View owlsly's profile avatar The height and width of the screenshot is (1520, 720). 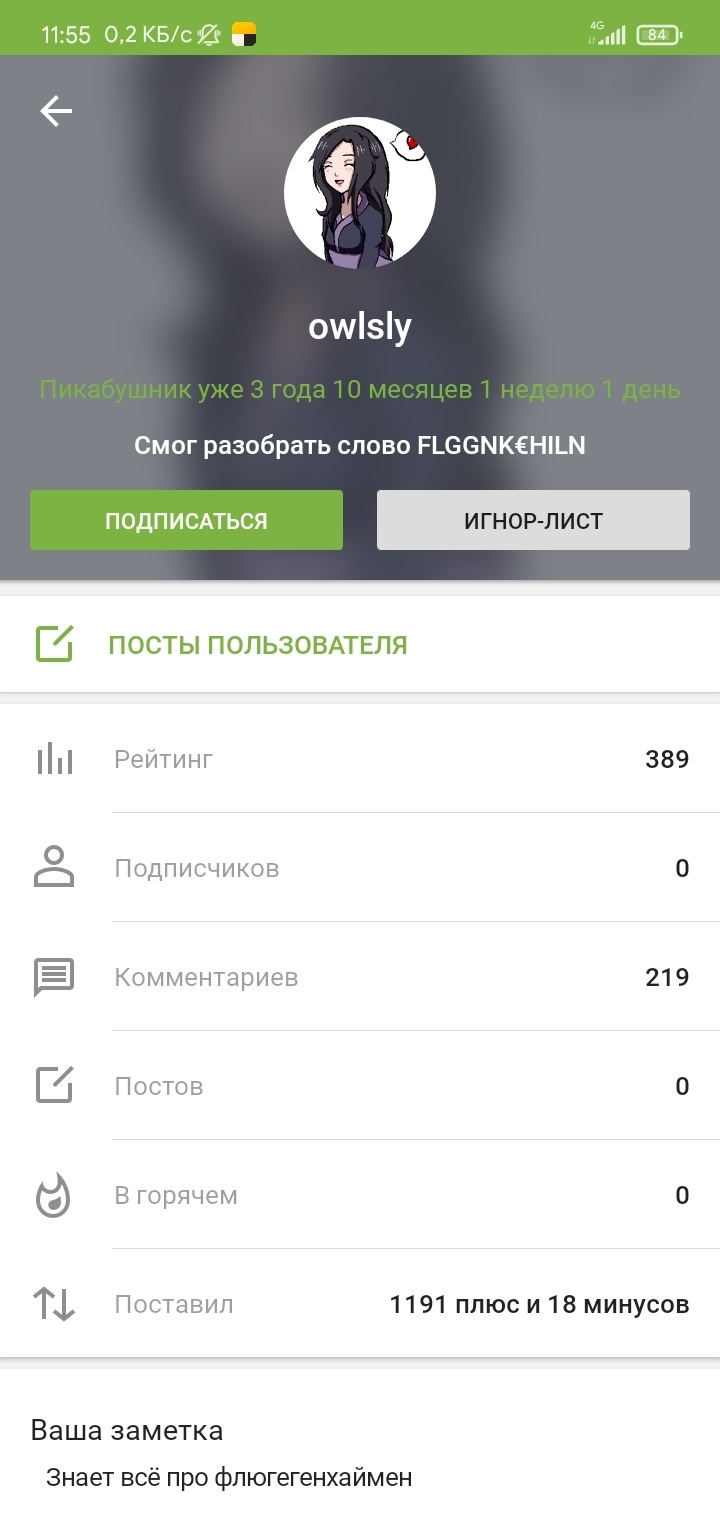(x=360, y=193)
